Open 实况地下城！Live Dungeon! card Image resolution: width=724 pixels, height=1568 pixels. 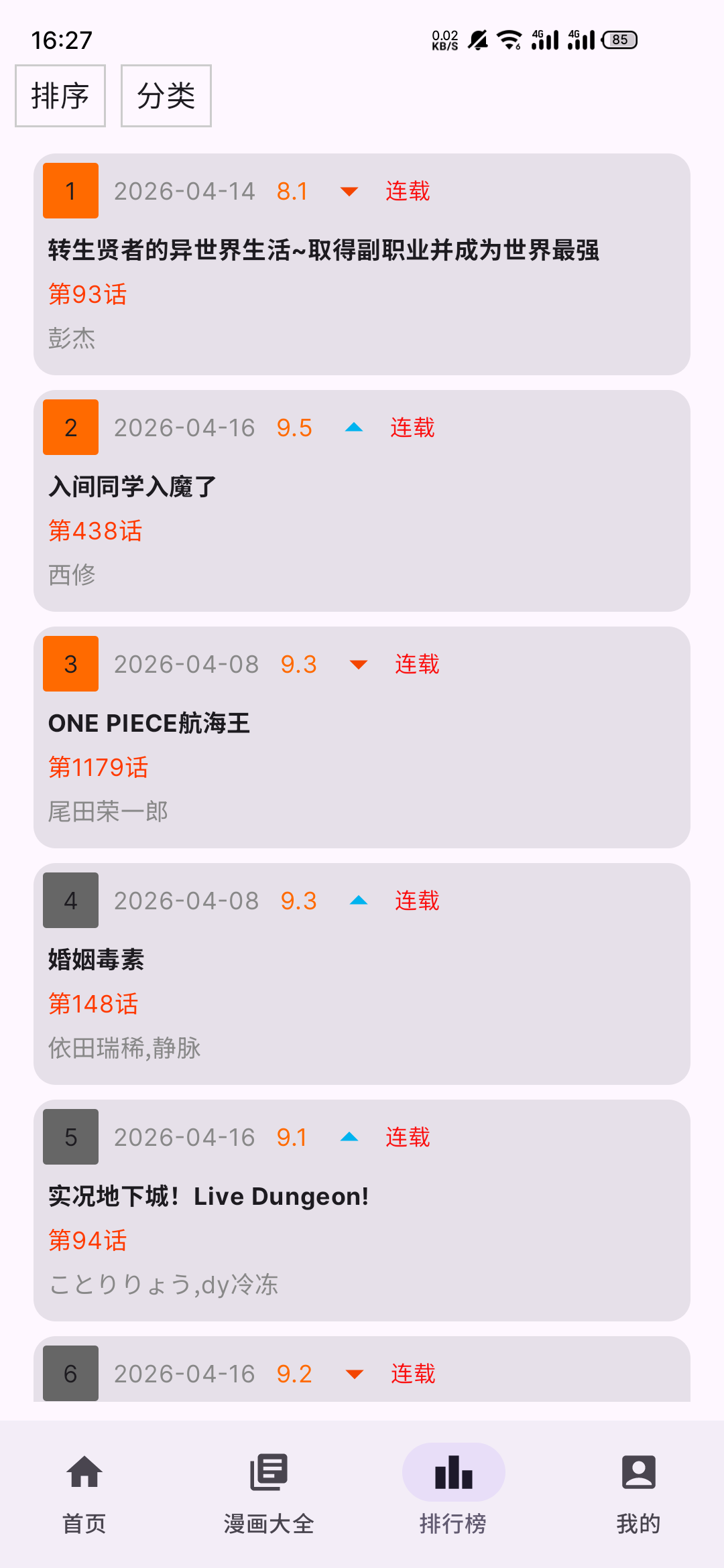(x=362, y=1210)
